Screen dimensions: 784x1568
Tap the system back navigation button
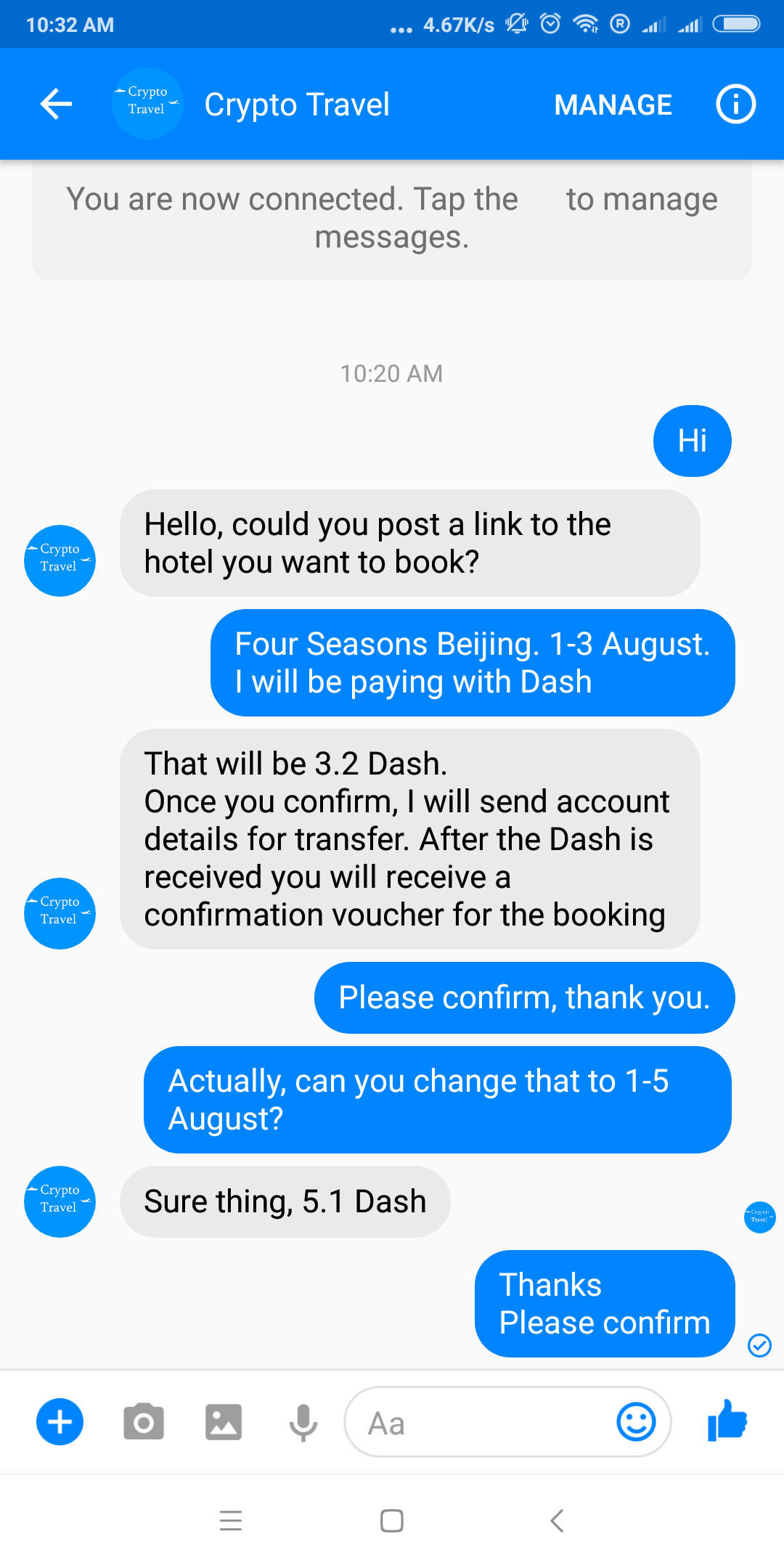(557, 1520)
